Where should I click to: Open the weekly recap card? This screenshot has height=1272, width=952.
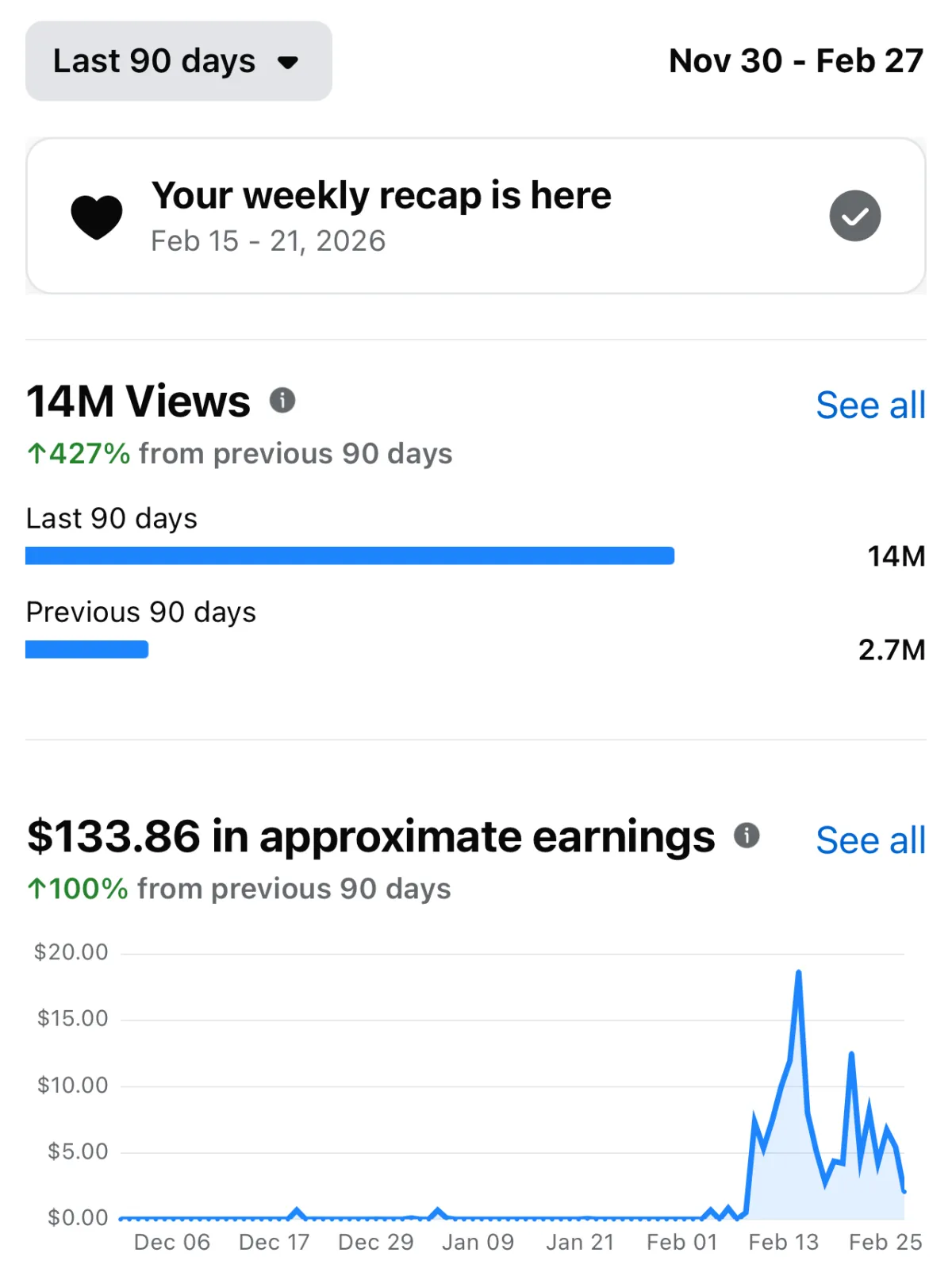(381, 216)
